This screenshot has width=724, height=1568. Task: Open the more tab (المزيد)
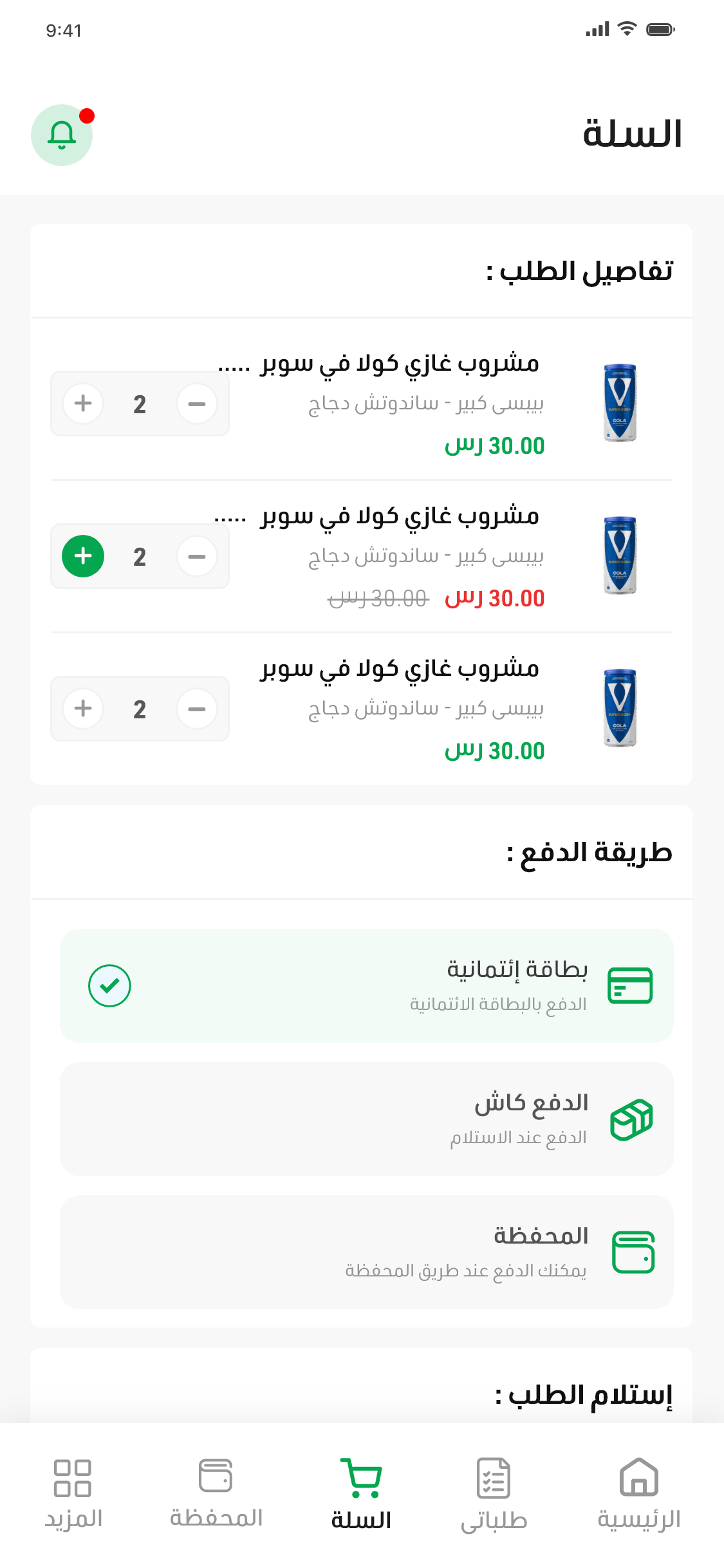[73, 1493]
